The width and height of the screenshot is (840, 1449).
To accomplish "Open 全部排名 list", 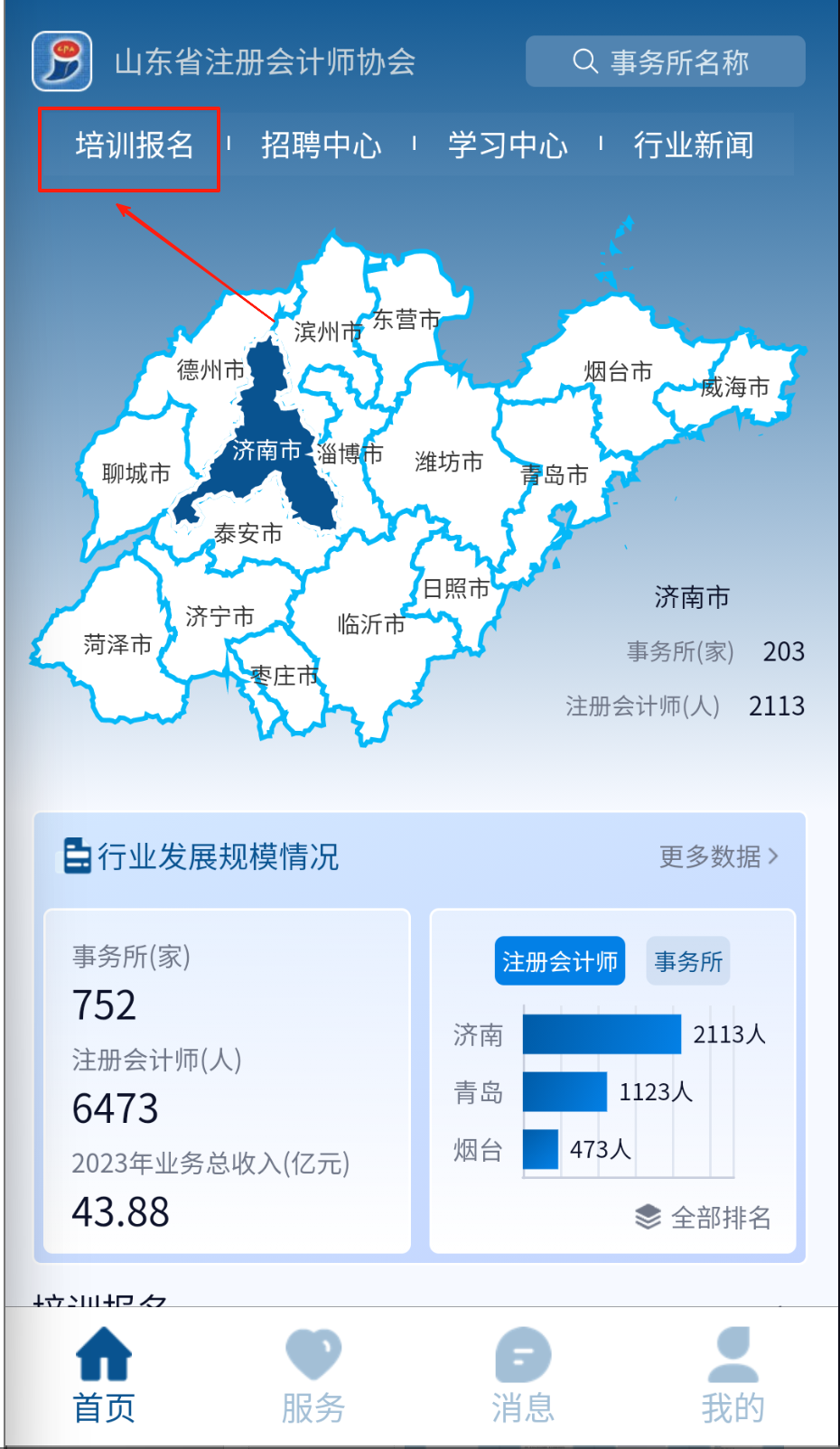I will 704,1218.
